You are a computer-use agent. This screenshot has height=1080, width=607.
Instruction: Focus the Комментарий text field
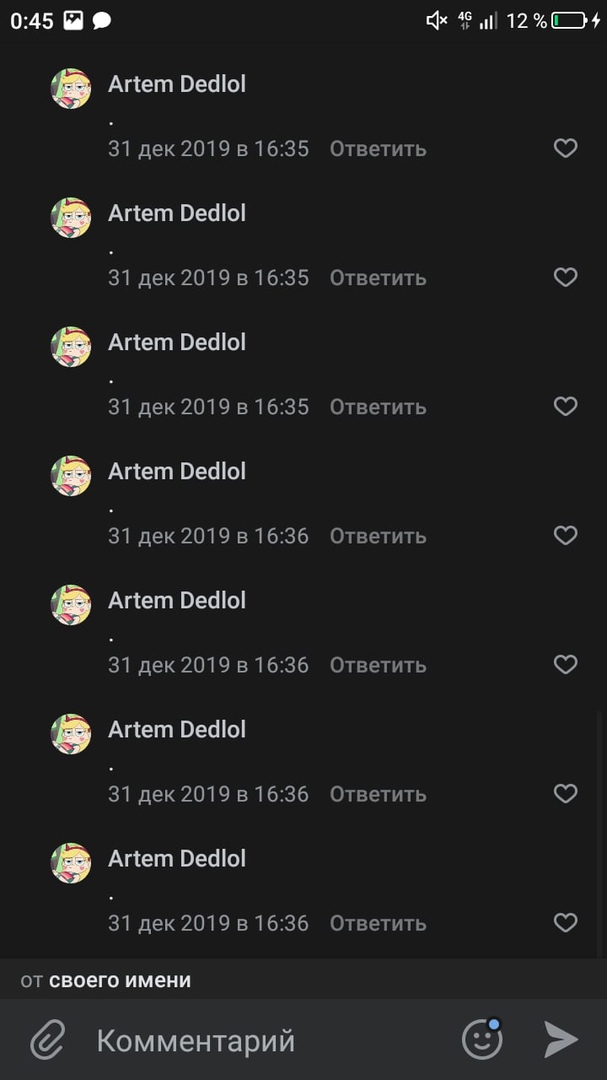pyautogui.click(x=260, y=1041)
